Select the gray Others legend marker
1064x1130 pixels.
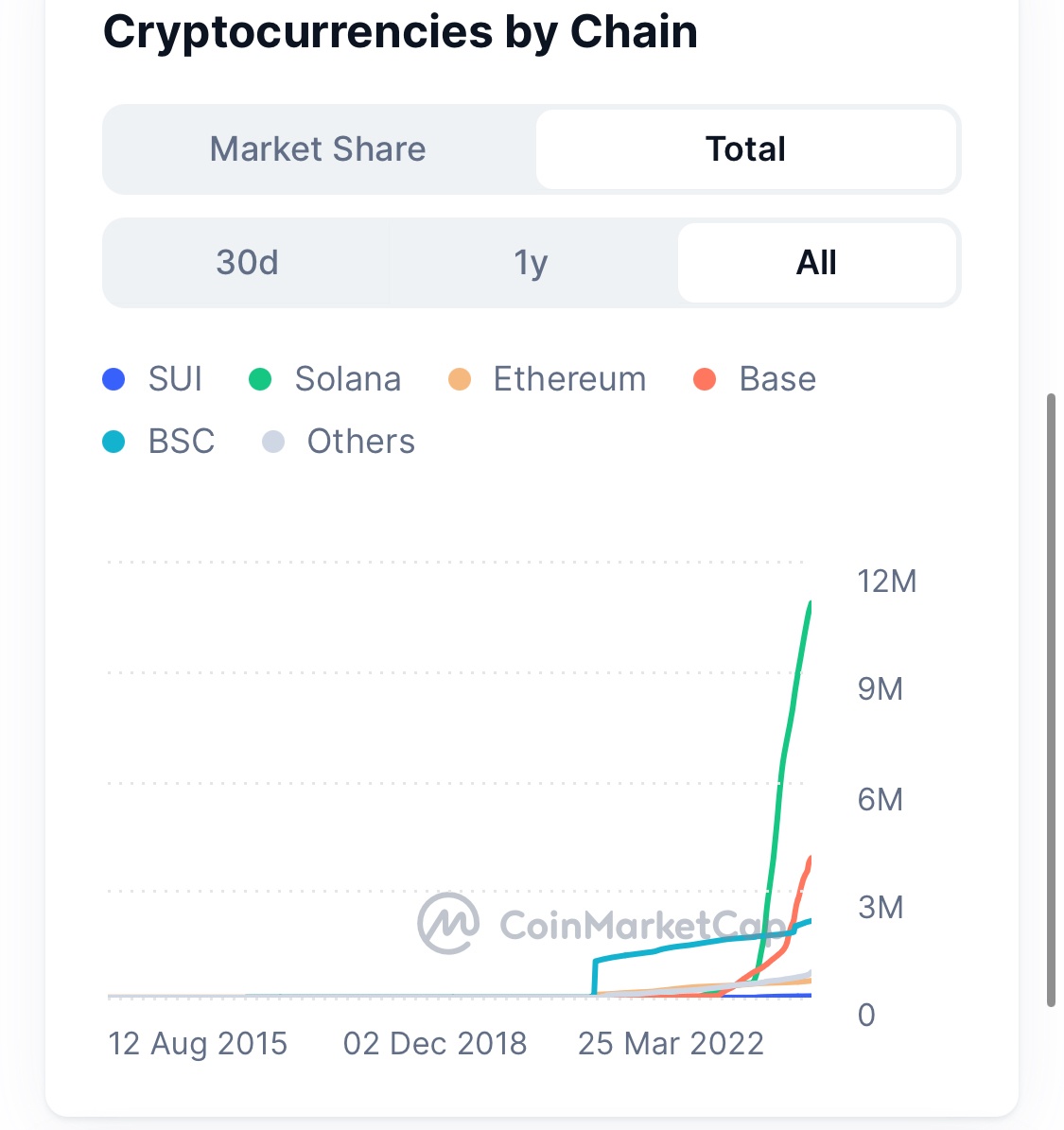point(272,441)
